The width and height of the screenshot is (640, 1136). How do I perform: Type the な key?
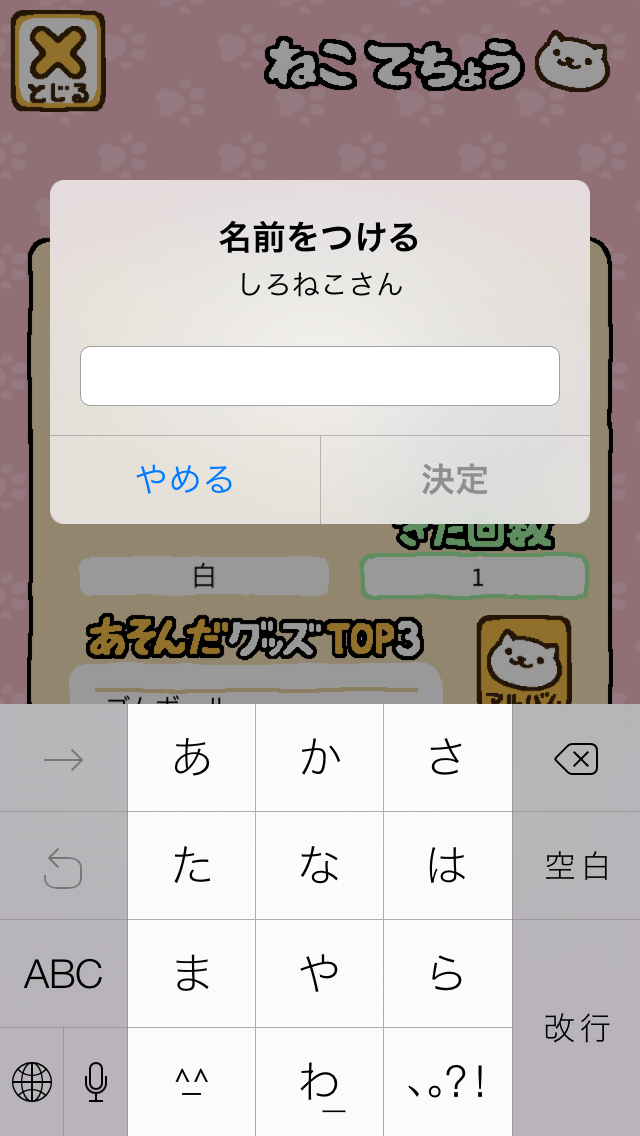click(320, 866)
